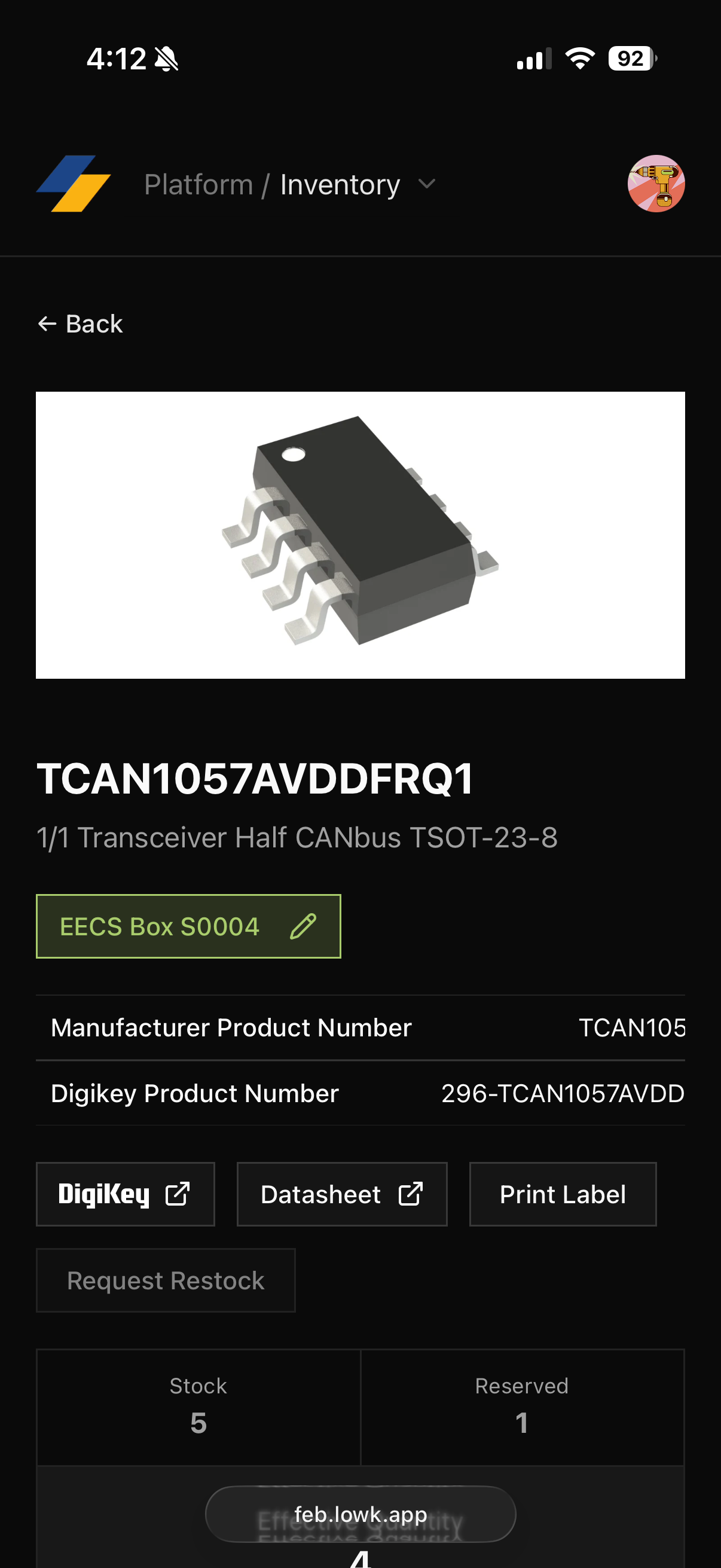The width and height of the screenshot is (721, 1568).
Task: Tap the feb.lowk.app address bar
Action: point(360,1514)
